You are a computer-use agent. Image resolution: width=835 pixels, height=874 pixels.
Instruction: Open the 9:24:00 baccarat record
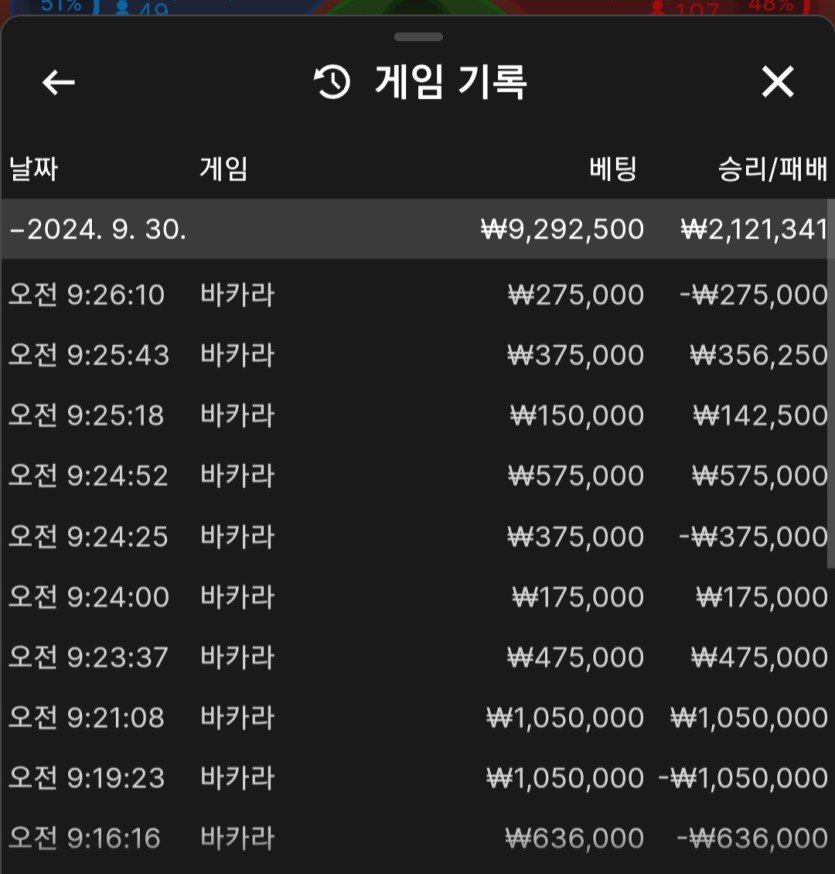(x=417, y=597)
